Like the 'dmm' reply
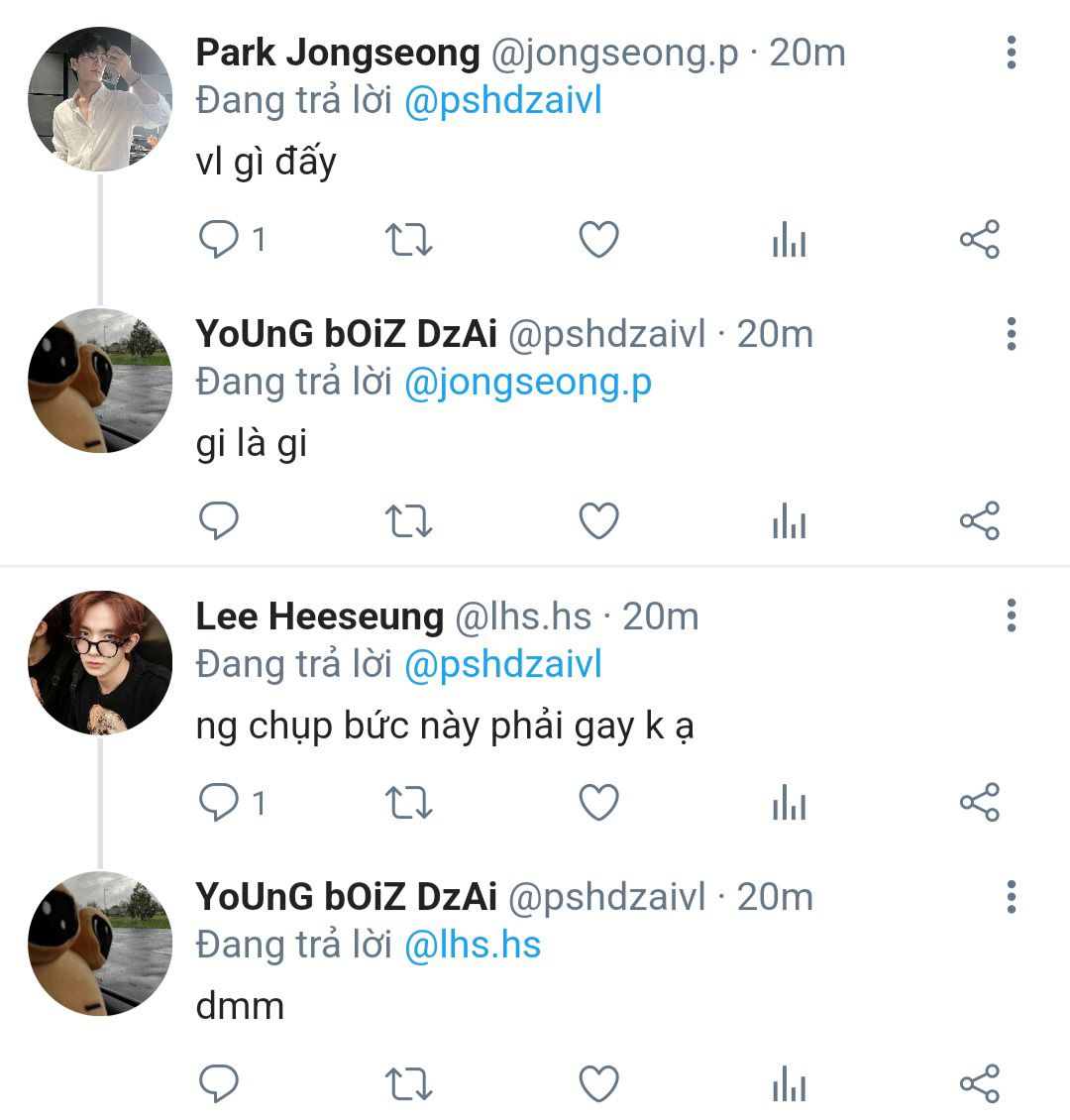Screen dimensions: 1070x1120 click(598, 1083)
